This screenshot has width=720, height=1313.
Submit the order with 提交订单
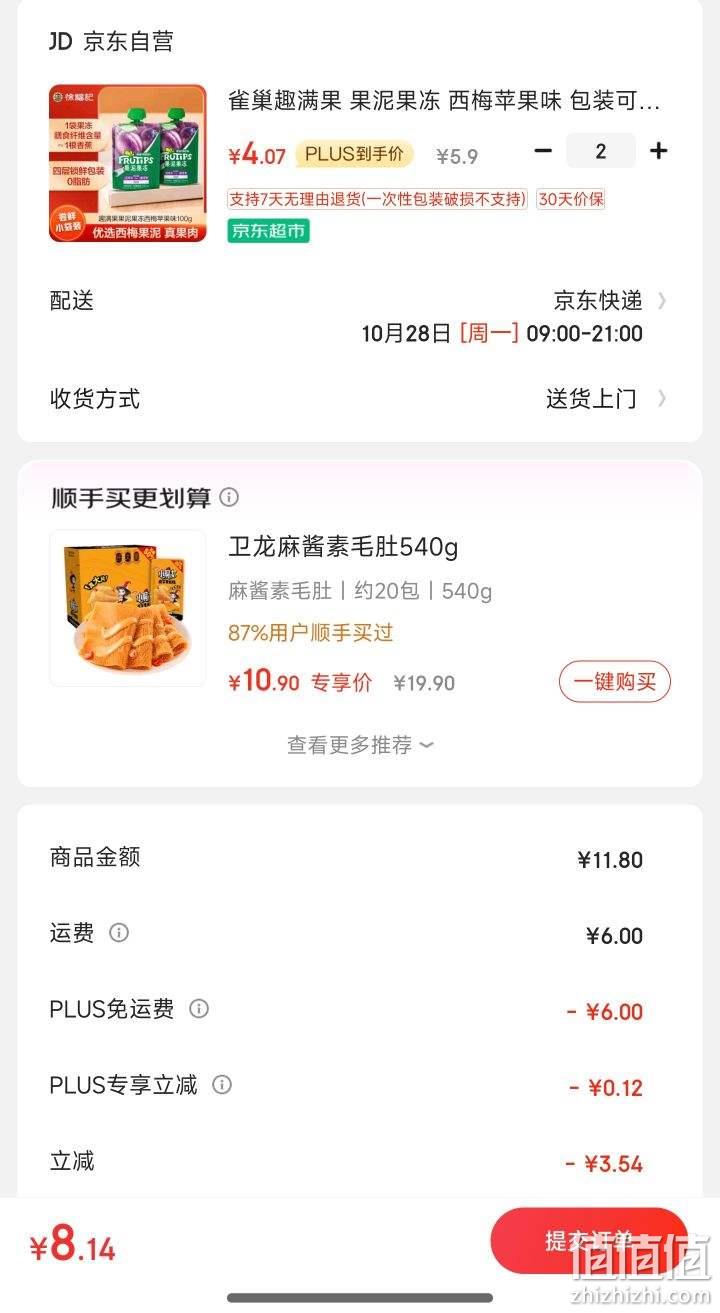tap(589, 1241)
